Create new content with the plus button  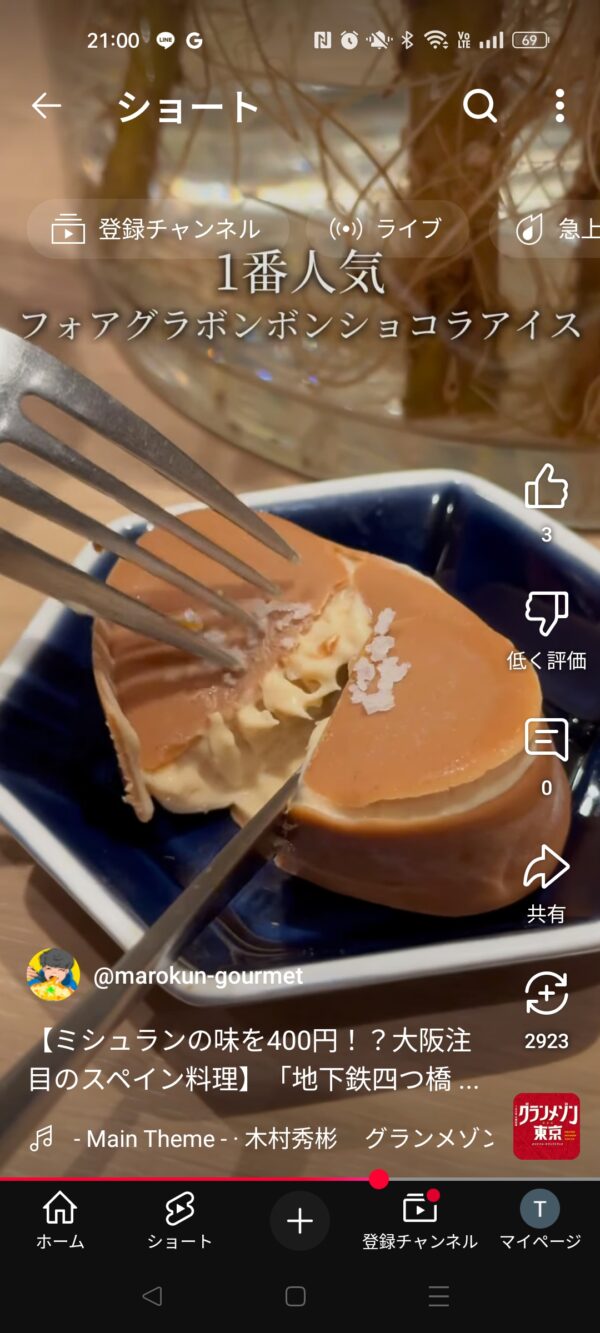(300, 1221)
